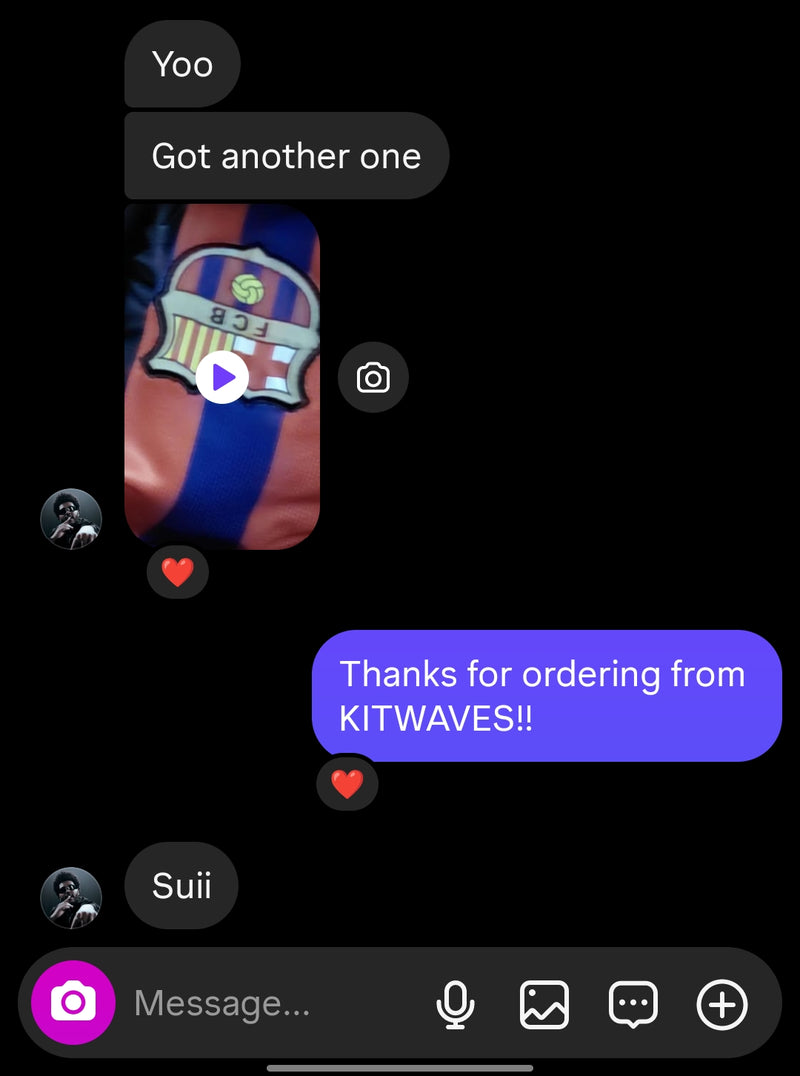The image size is (800, 1076).
Task: Open the photo gallery picker icon
Action: tap(544, 1003)
